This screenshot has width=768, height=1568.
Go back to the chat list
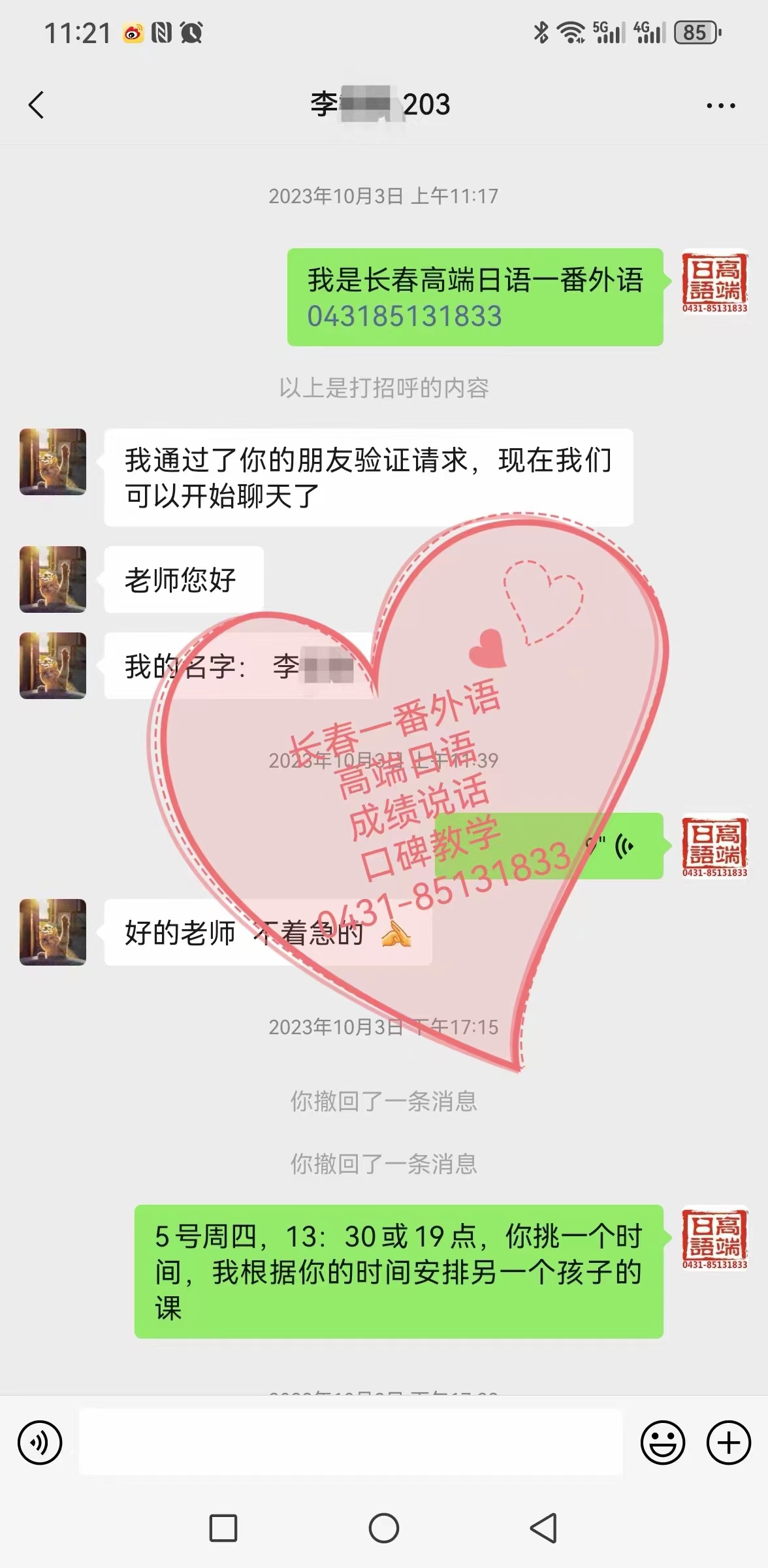tap(37, 105)
